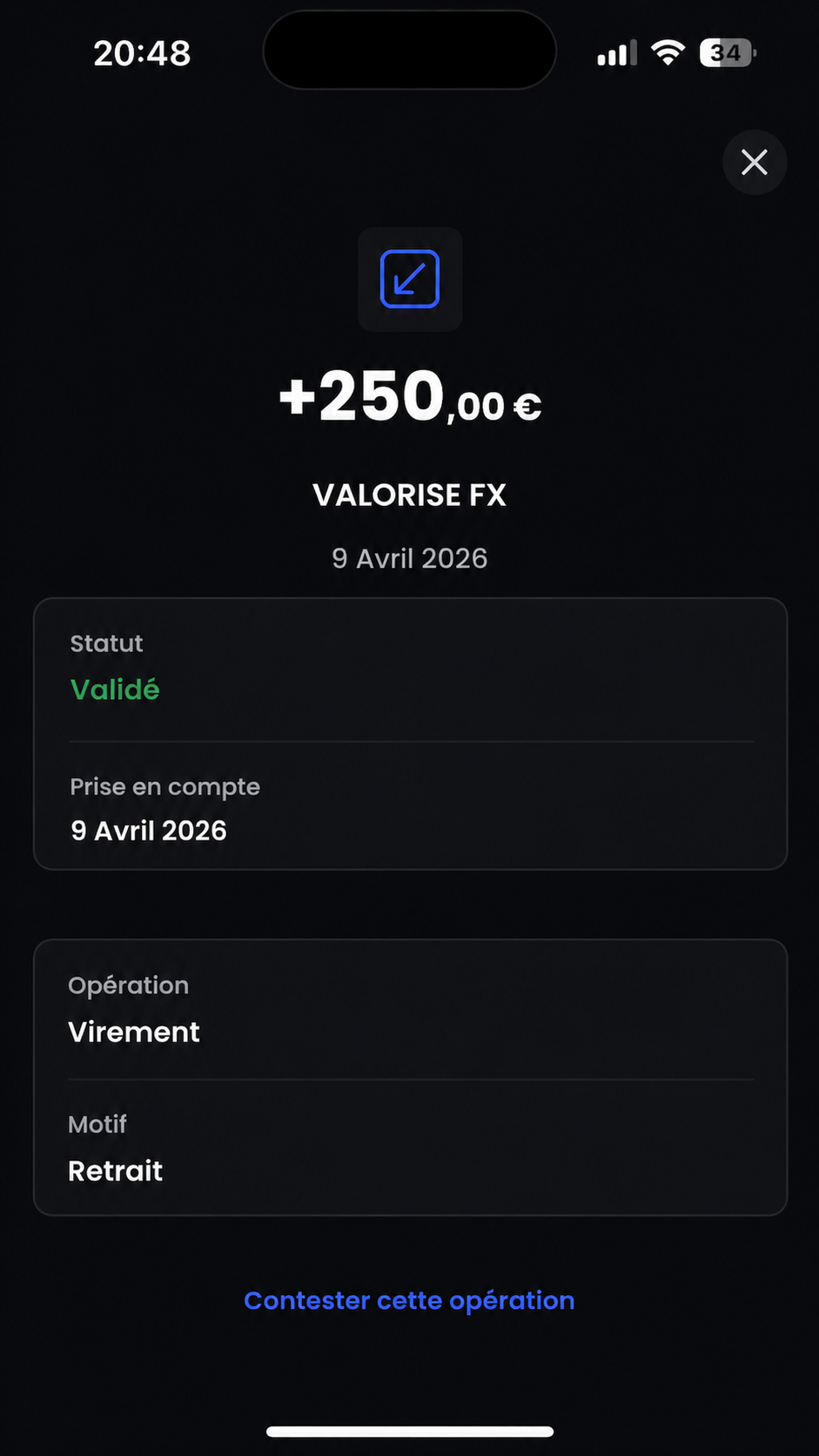The image size is (819, 1456).
Task: Open Contester cette opération
Action: [x=409, y=1300]
